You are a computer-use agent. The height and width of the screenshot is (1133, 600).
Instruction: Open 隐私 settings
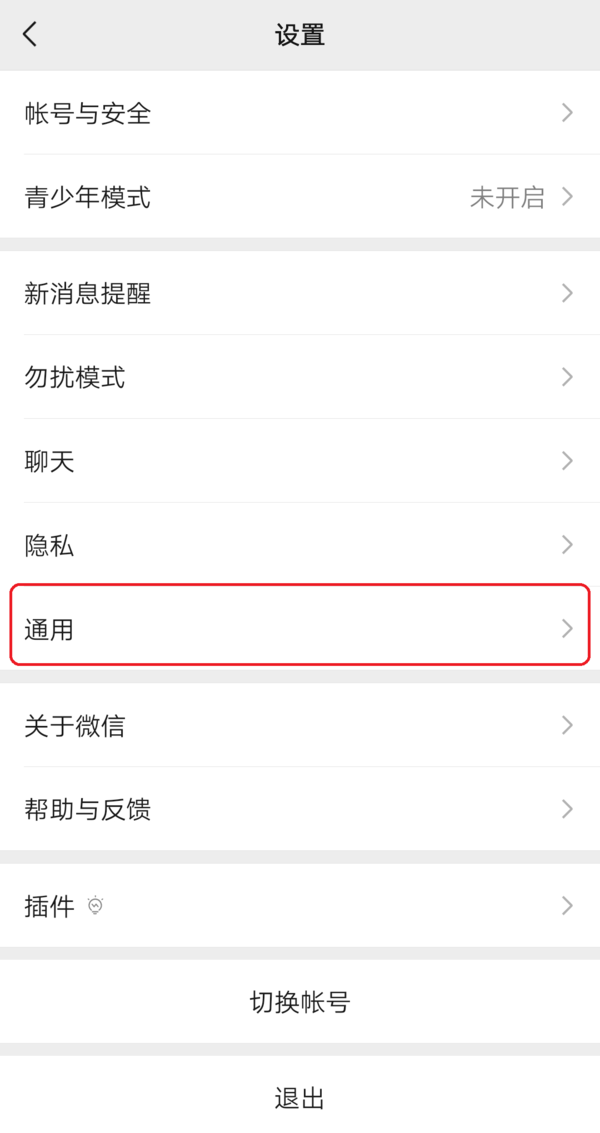click(x=300, y=545)
